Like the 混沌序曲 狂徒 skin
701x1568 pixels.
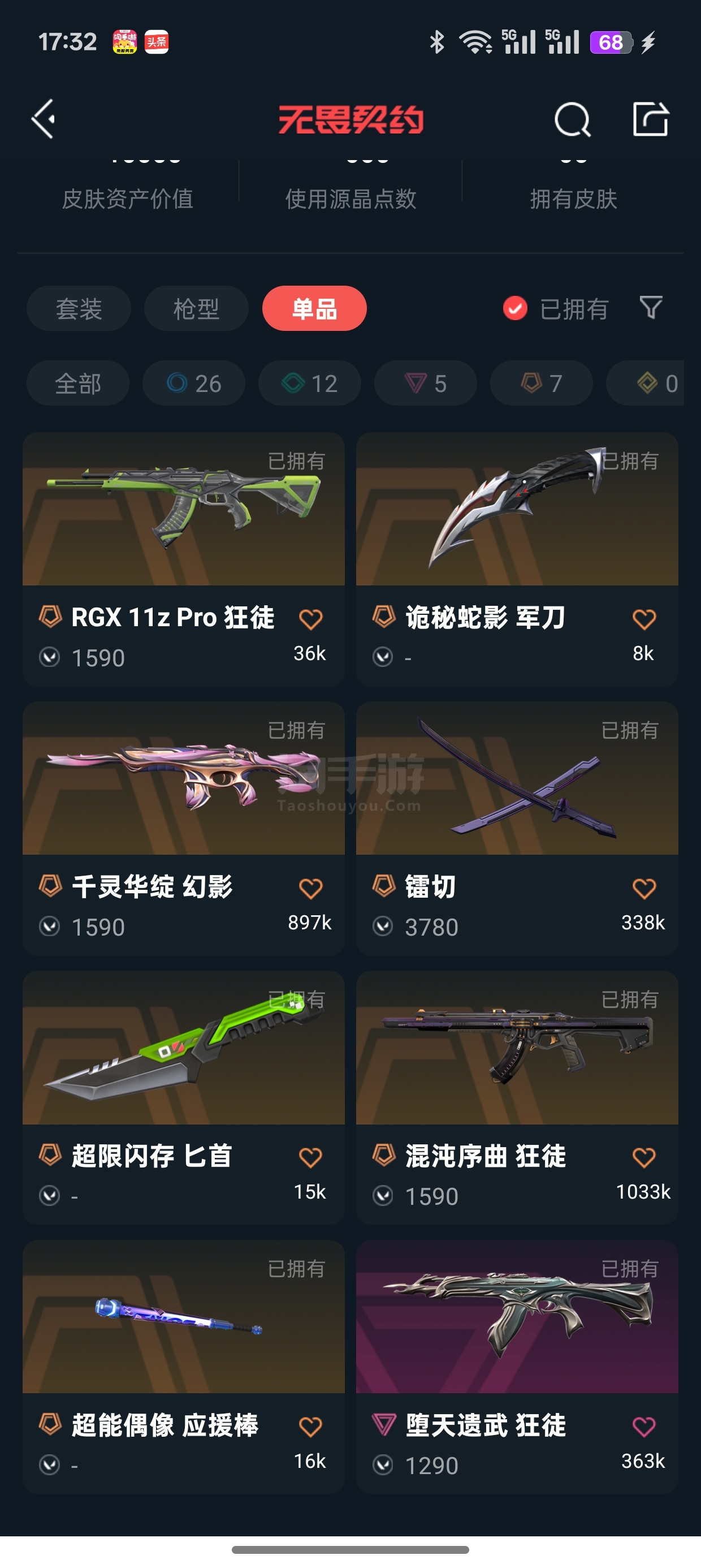pyautogui.click(x=644, y=1158)
